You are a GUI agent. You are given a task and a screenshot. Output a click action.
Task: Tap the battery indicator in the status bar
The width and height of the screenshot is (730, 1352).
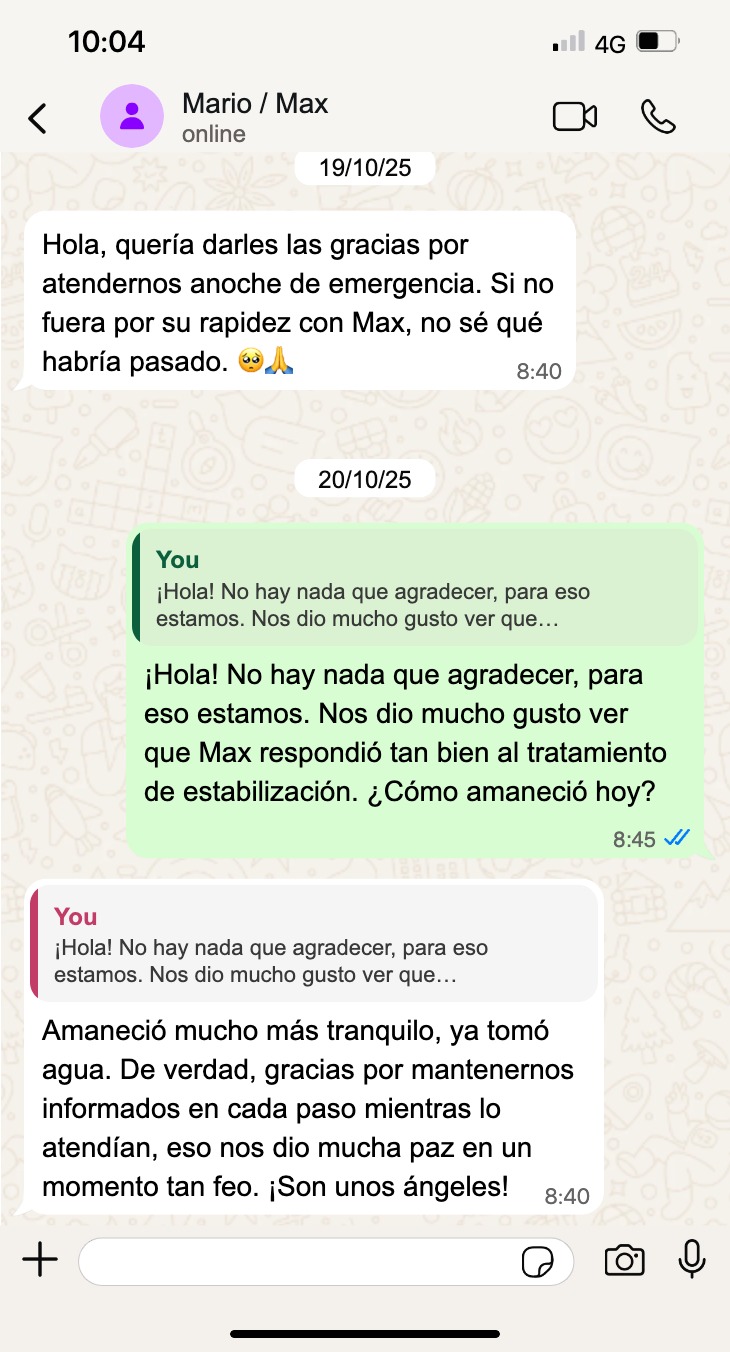[x=655, y=41]
